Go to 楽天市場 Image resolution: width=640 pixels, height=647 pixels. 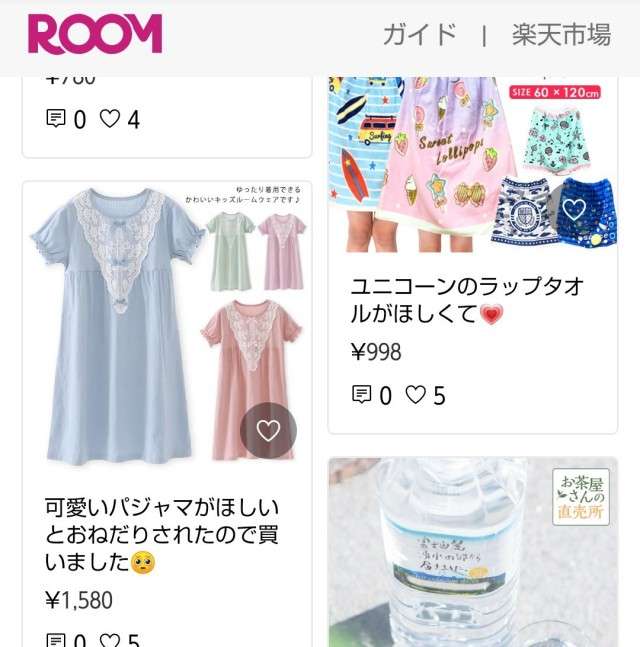561,35
